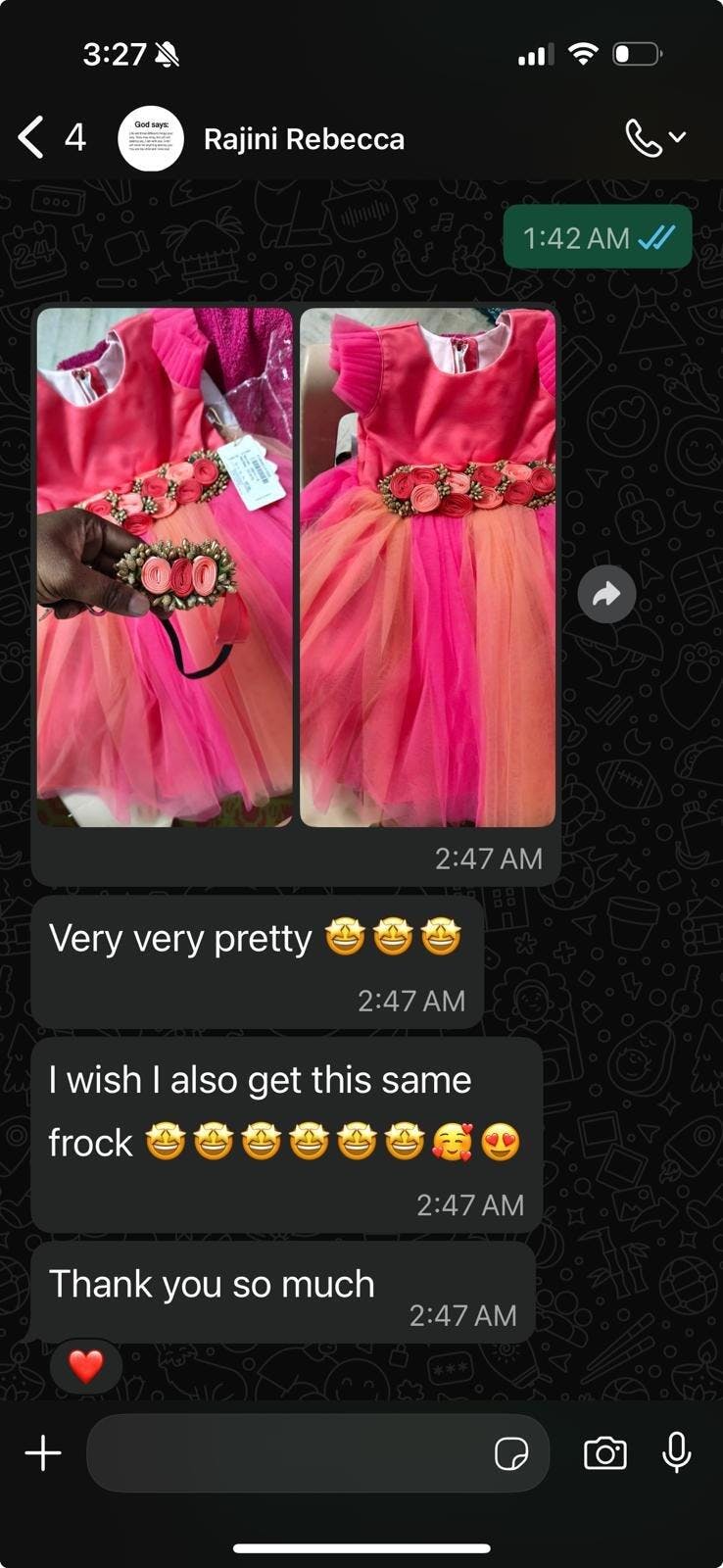Start a call with Rajini Rebecca

coord(644,138)
